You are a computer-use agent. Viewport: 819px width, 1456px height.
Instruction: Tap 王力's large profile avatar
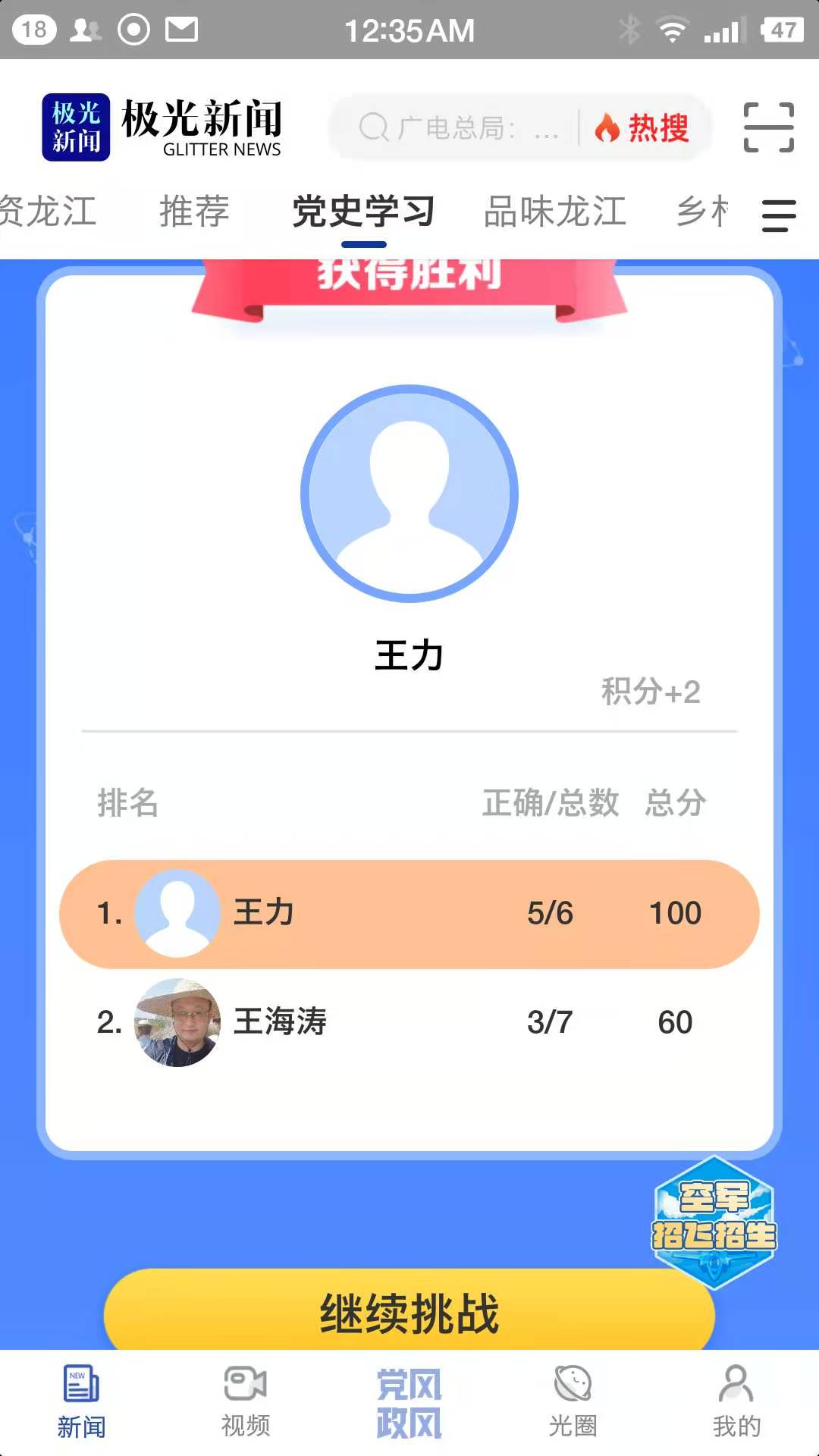pyautogui.click(x=409, y=491)
